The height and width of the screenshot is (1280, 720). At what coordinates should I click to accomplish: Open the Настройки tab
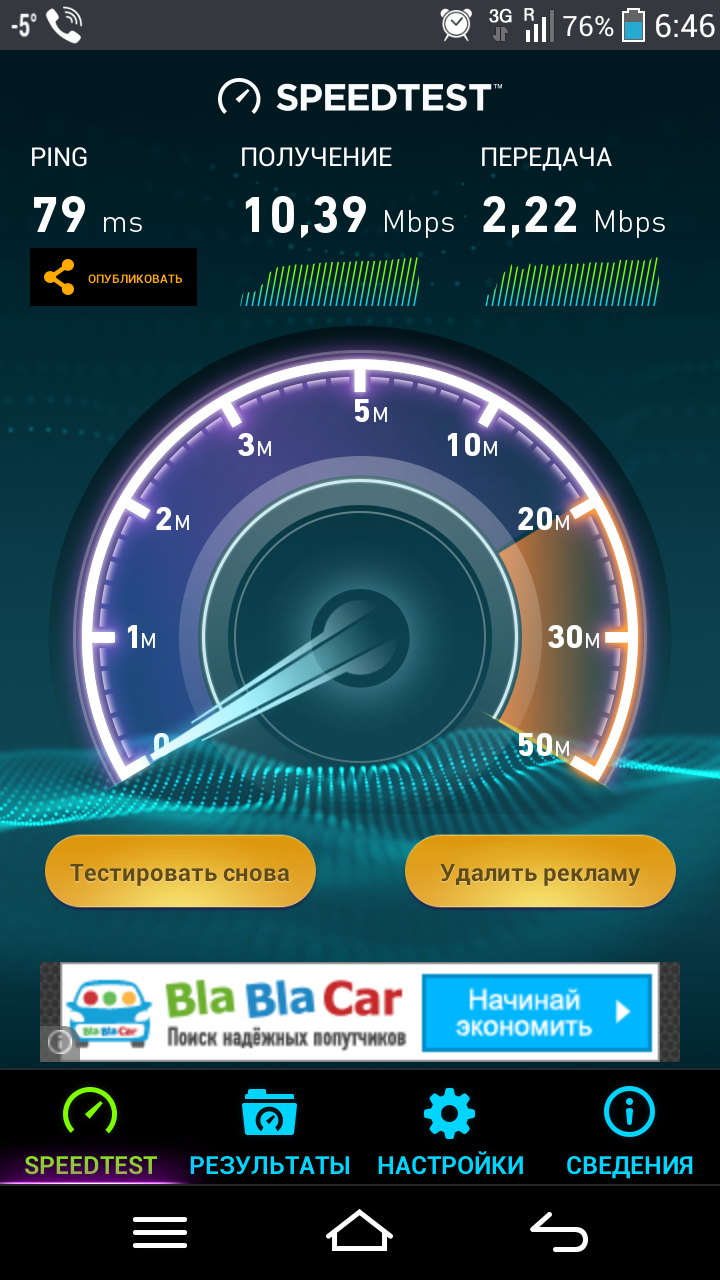coord(450,1130)
